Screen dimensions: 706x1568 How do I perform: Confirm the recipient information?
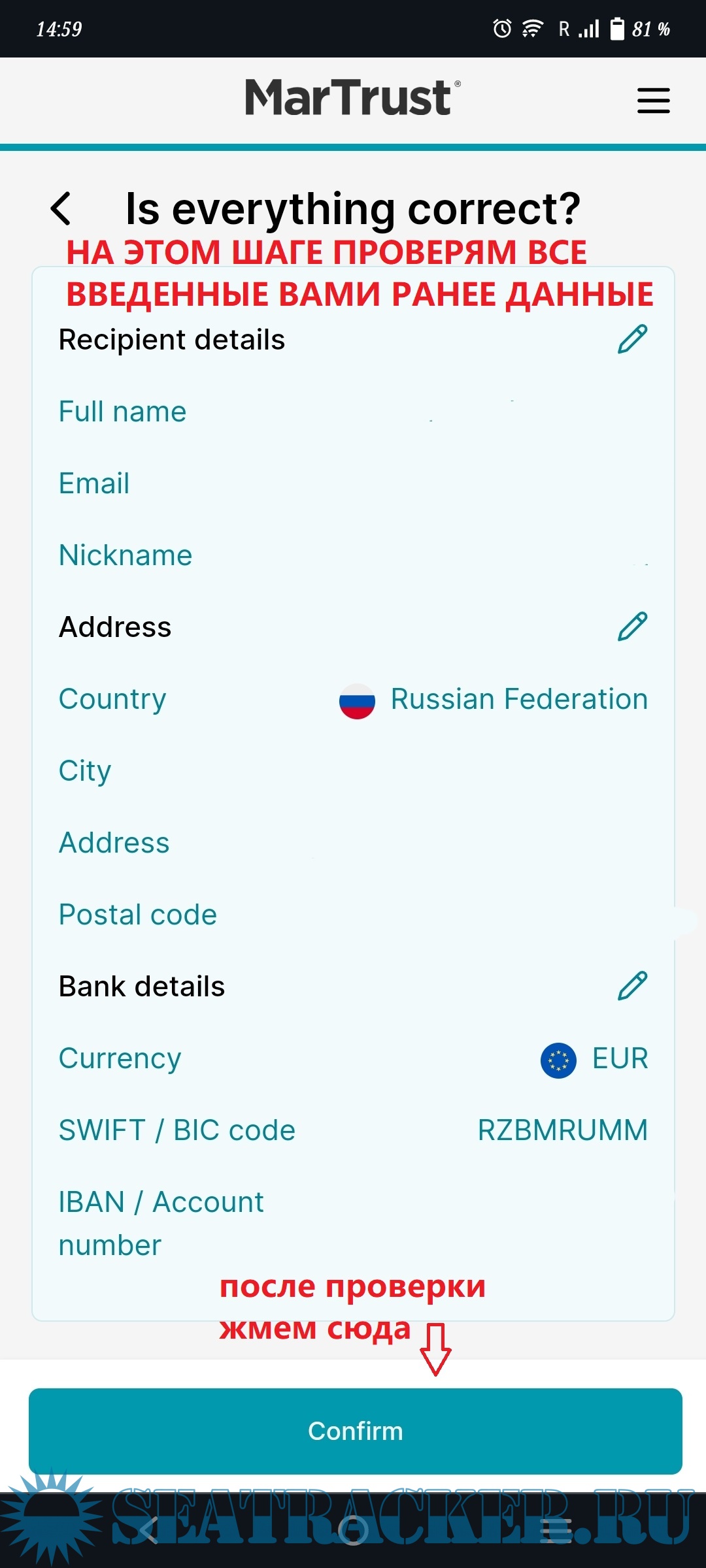click(x=355, y=1430)
